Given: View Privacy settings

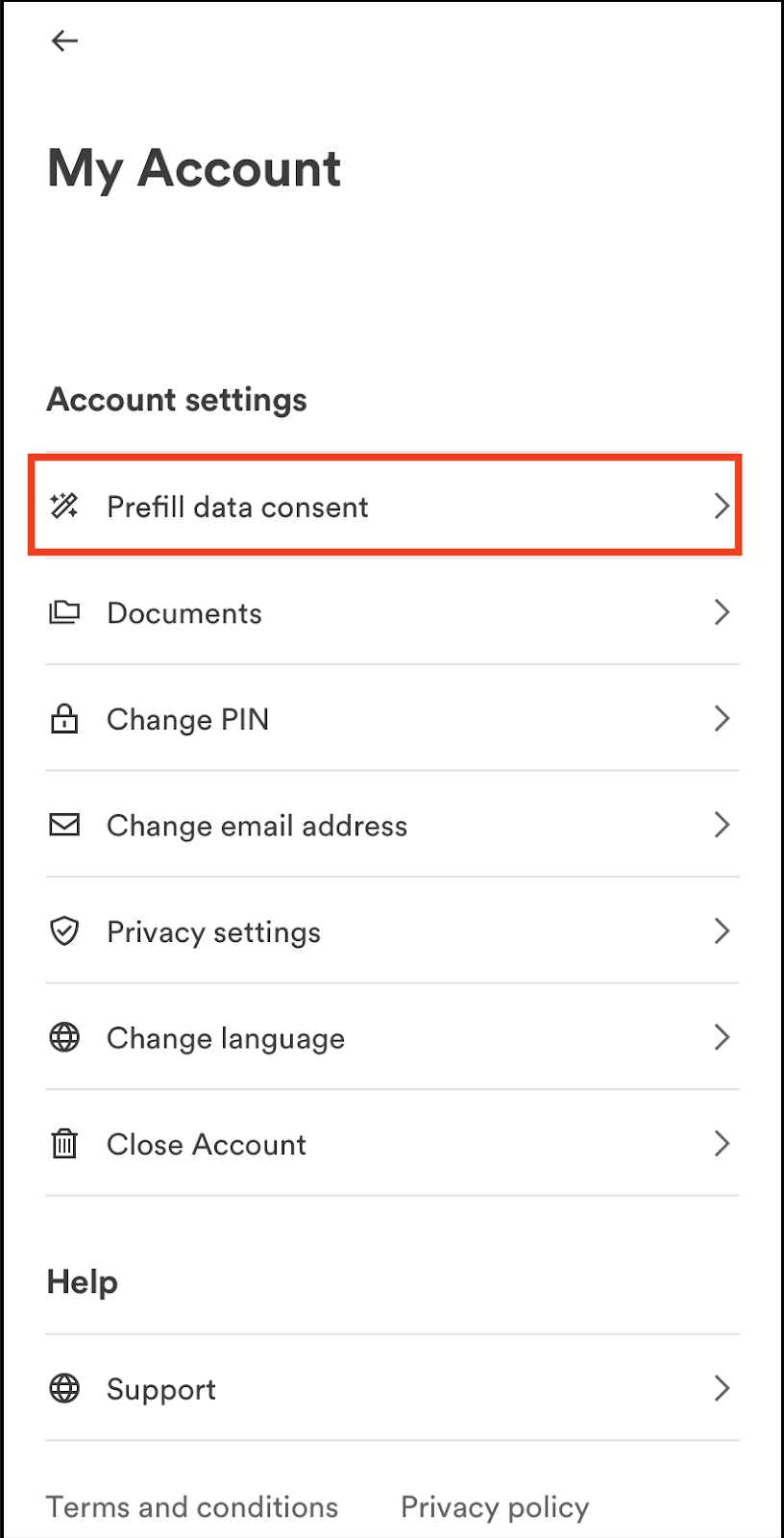Looking at the screenshot, I should (392, 930).
